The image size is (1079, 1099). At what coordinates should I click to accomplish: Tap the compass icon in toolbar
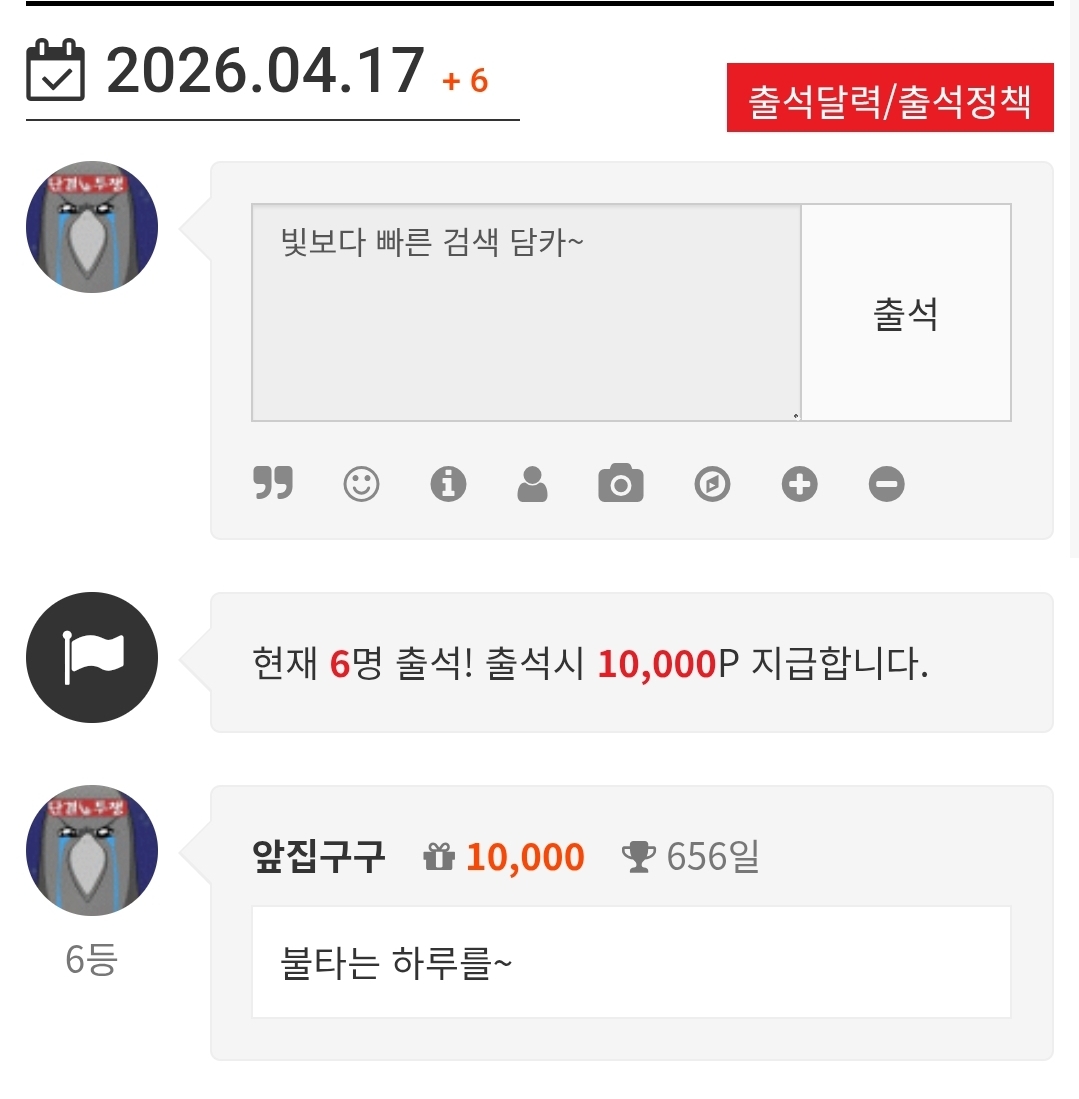[x=712, y=485]
